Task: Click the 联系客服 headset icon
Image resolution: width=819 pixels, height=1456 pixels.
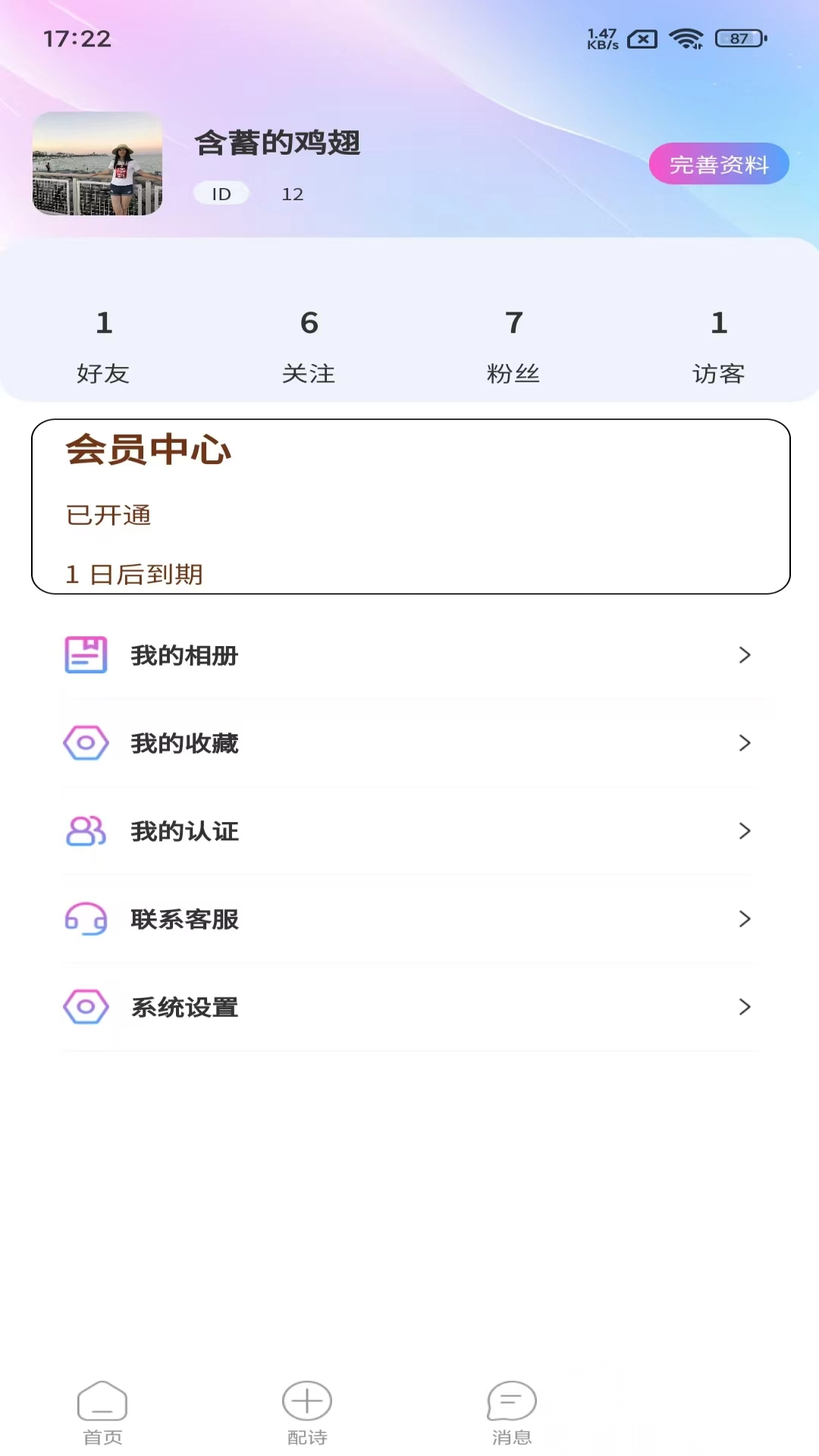Action: [86, 919]
